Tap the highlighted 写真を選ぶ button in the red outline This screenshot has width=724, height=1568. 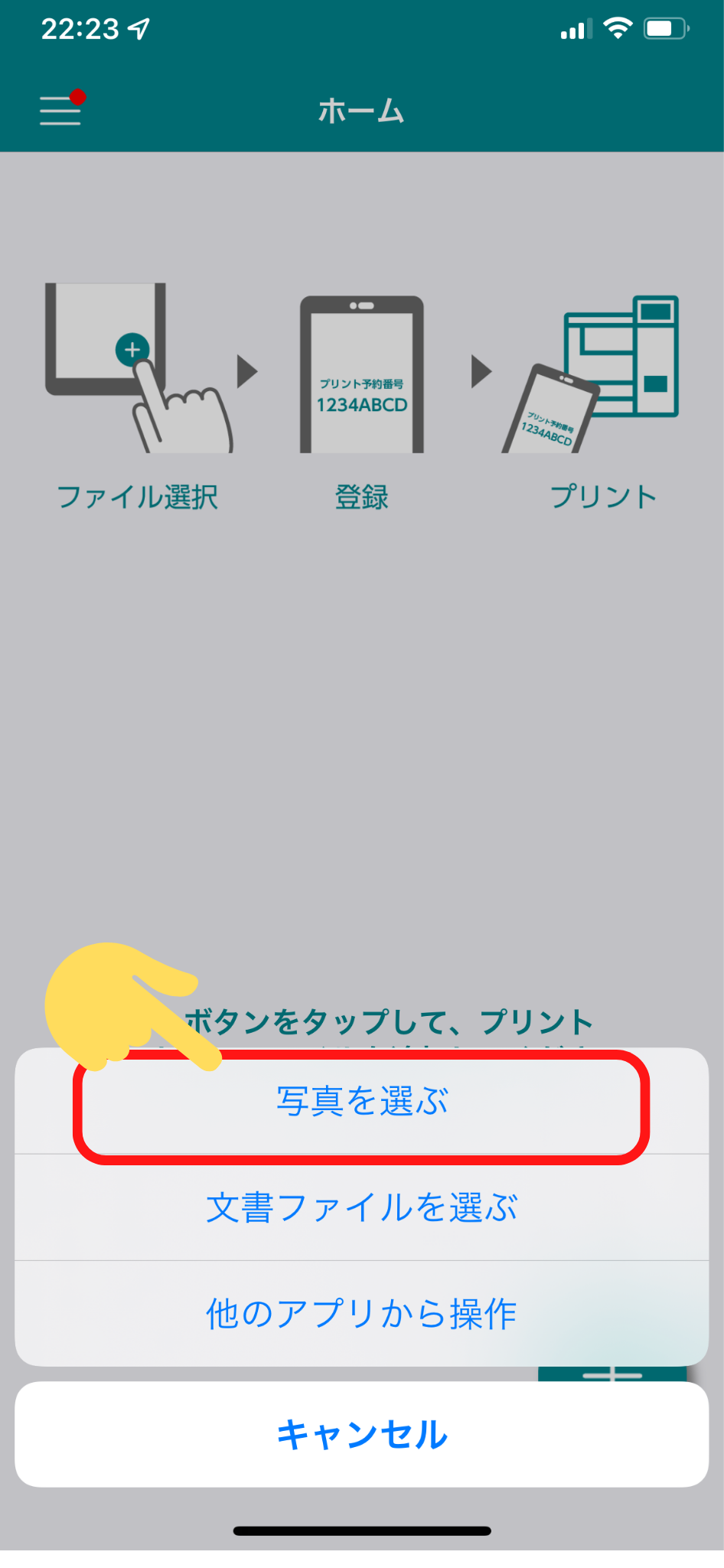coord(362,1102)
